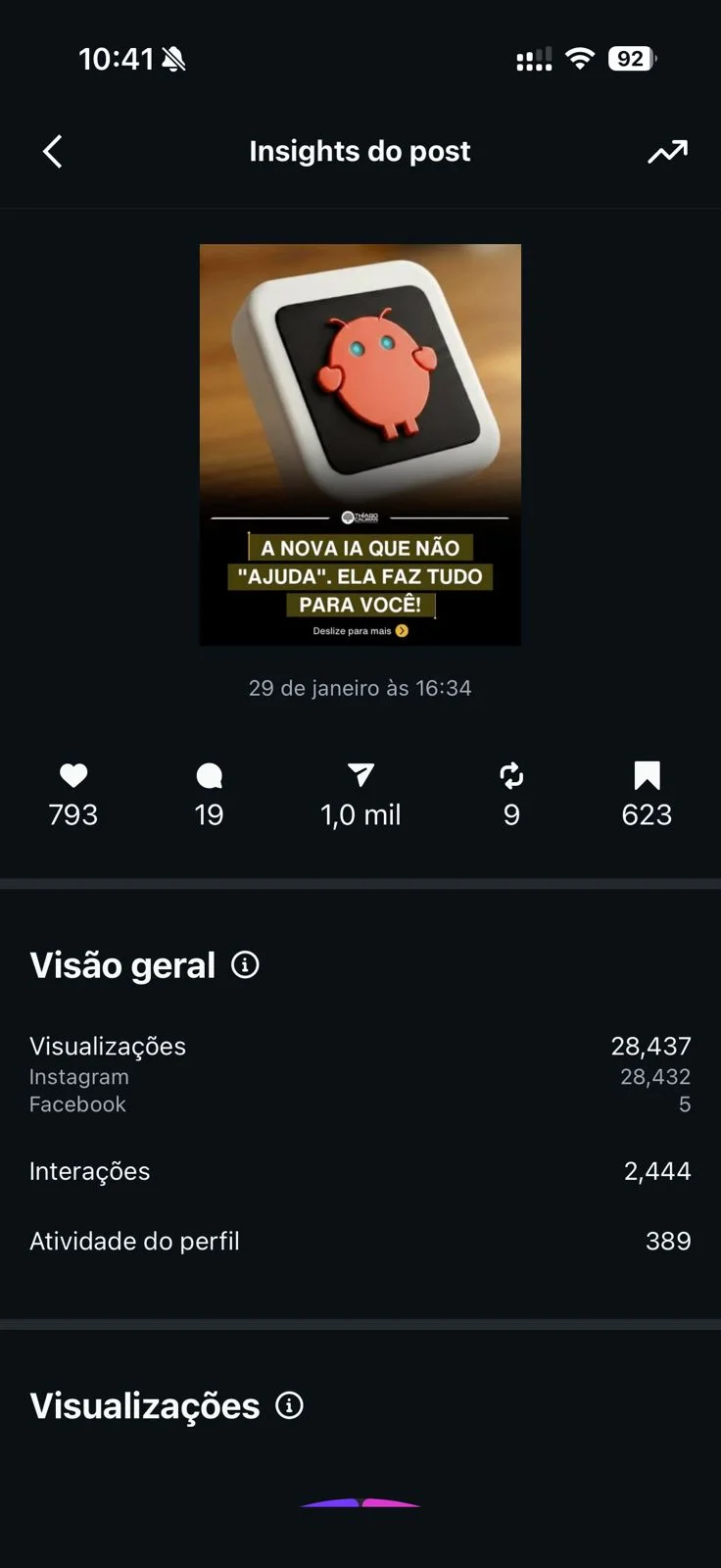Tap the info icon beside Visualizações heading

pos(289,1405)
